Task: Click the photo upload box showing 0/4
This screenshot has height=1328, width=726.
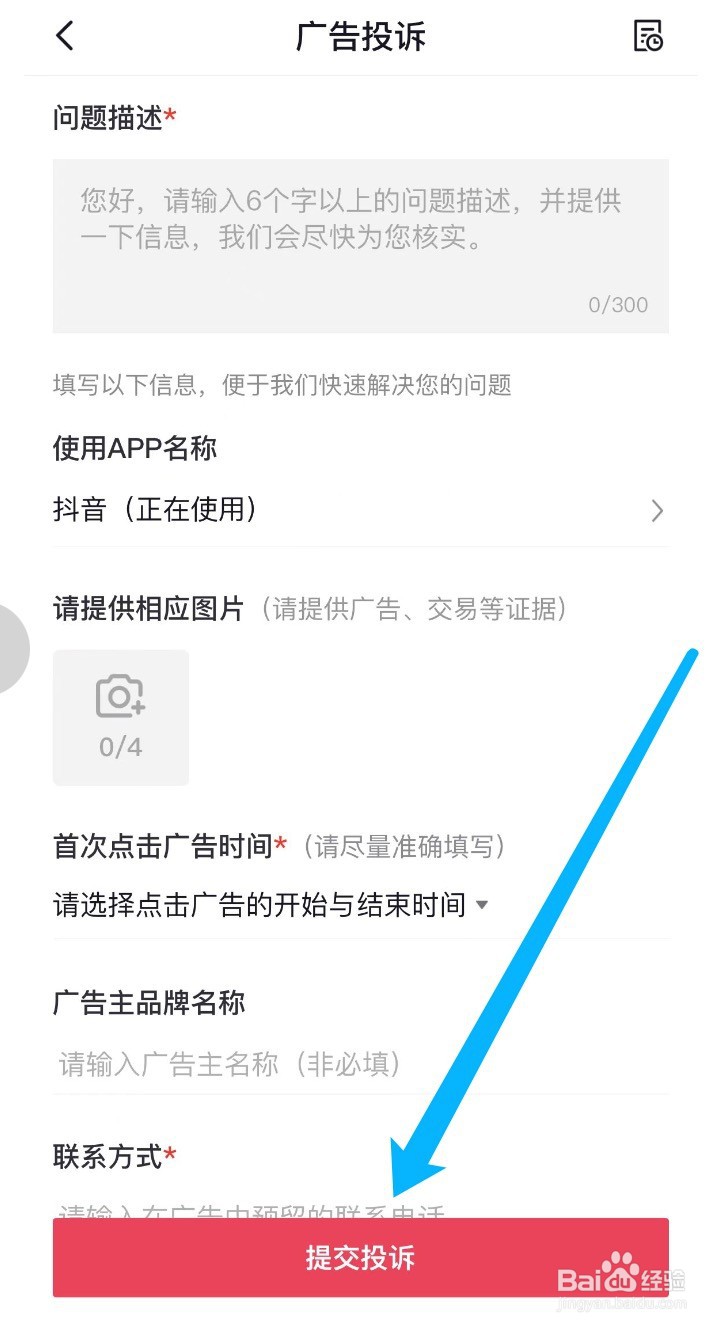Action: (120, 717)
